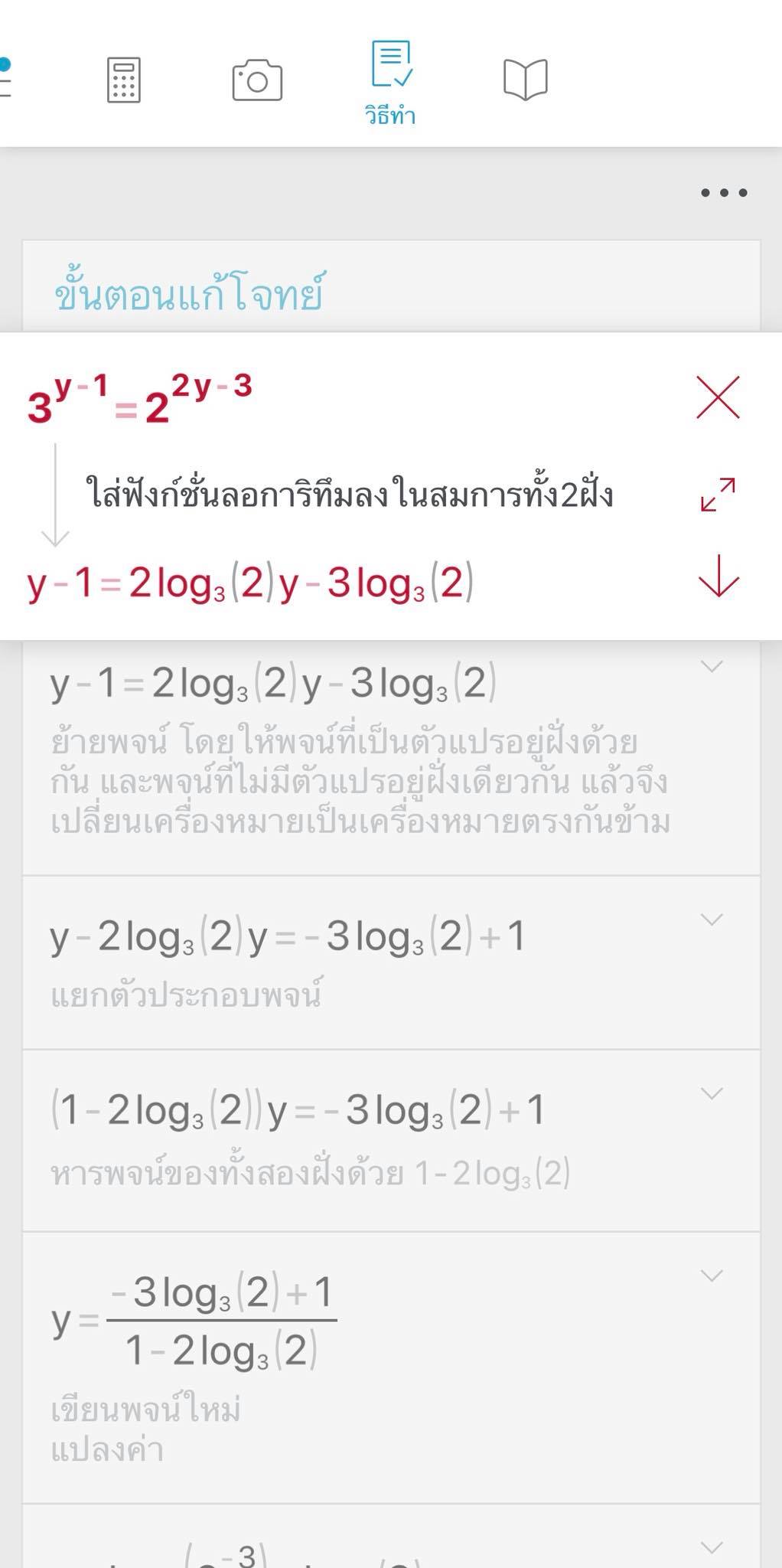The height and width of the screenshot is (1568, 782).
Task: Select the วิธีทำ tab
Action: pyautogui.click(x=391, y=83)
